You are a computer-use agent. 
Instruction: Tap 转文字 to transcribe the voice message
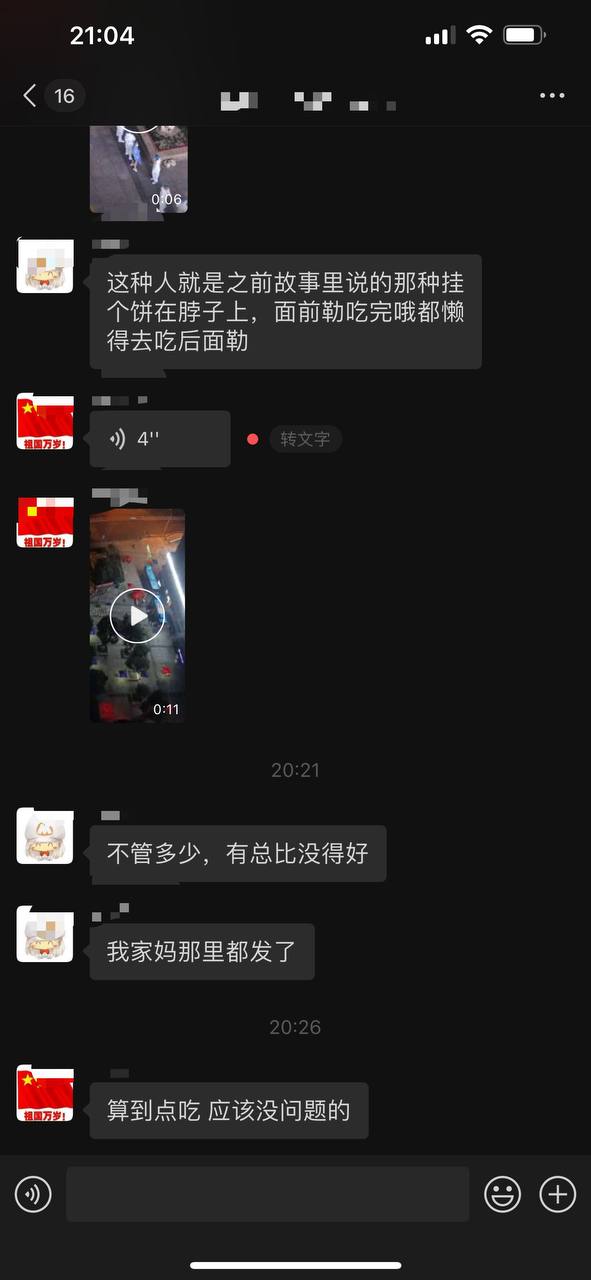tap(305, 439)
